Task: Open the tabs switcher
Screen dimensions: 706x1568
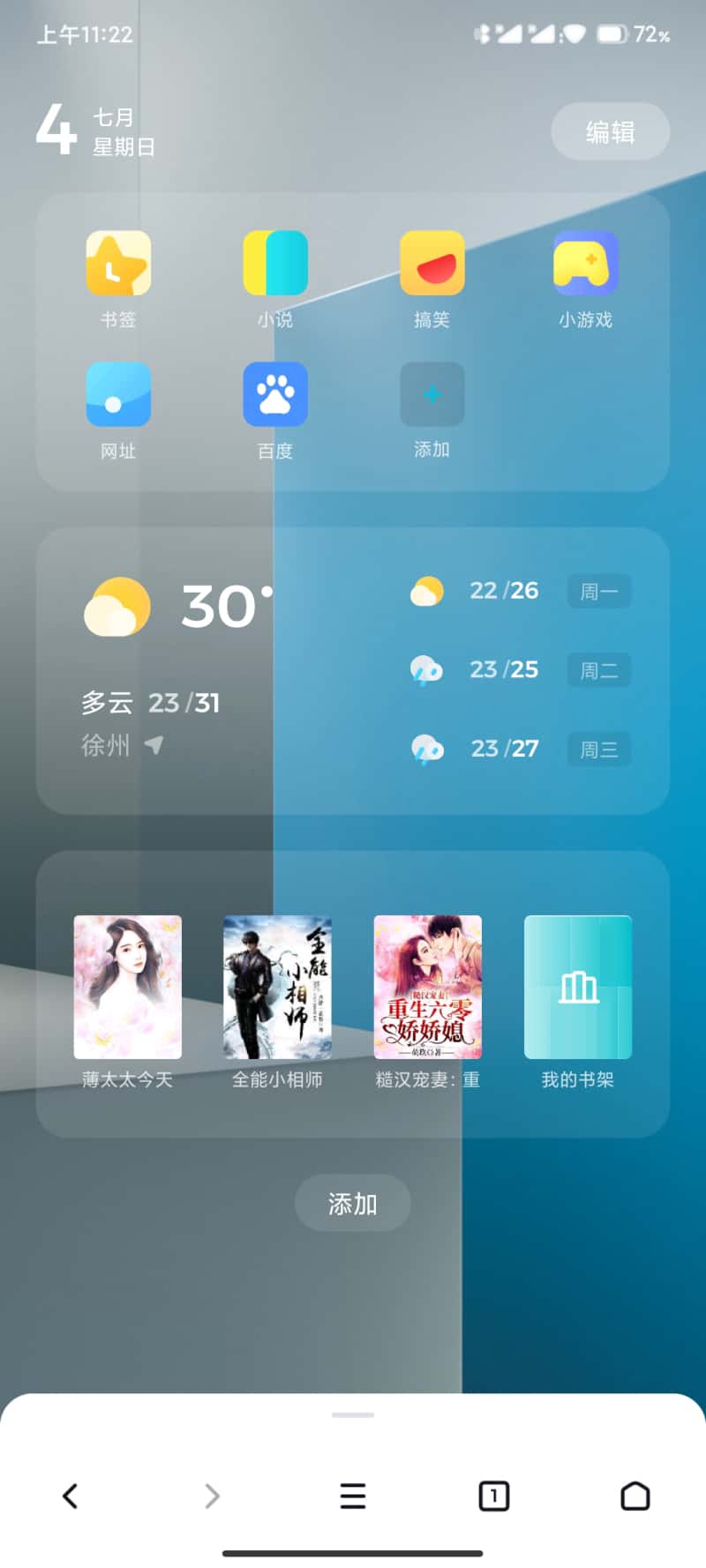Action: 494,1496
